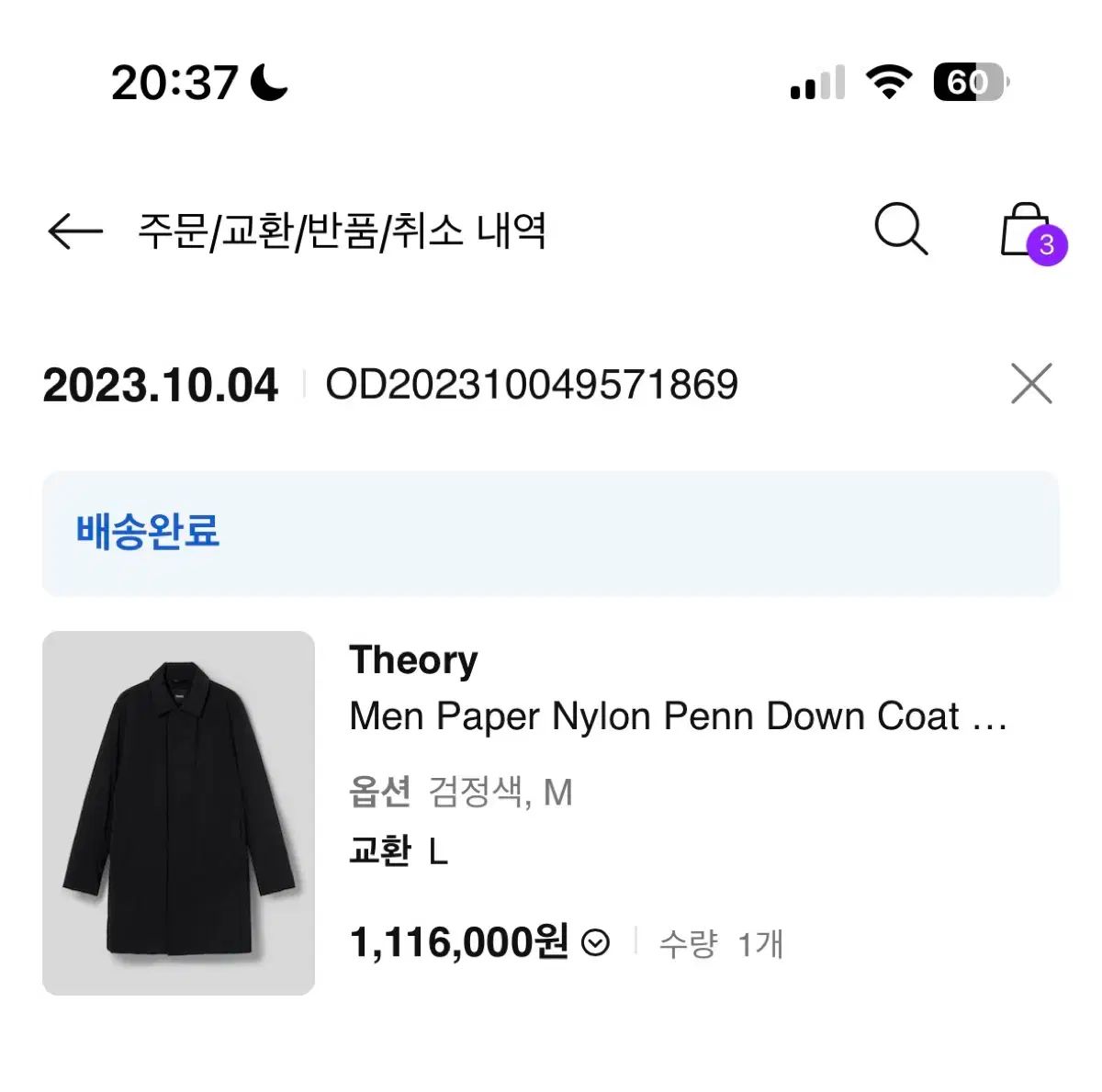This screenshot has height=1092, width=1102.
Task: Expand the 1,116,000원 price details chevron
Action: [x=596, y=943]
